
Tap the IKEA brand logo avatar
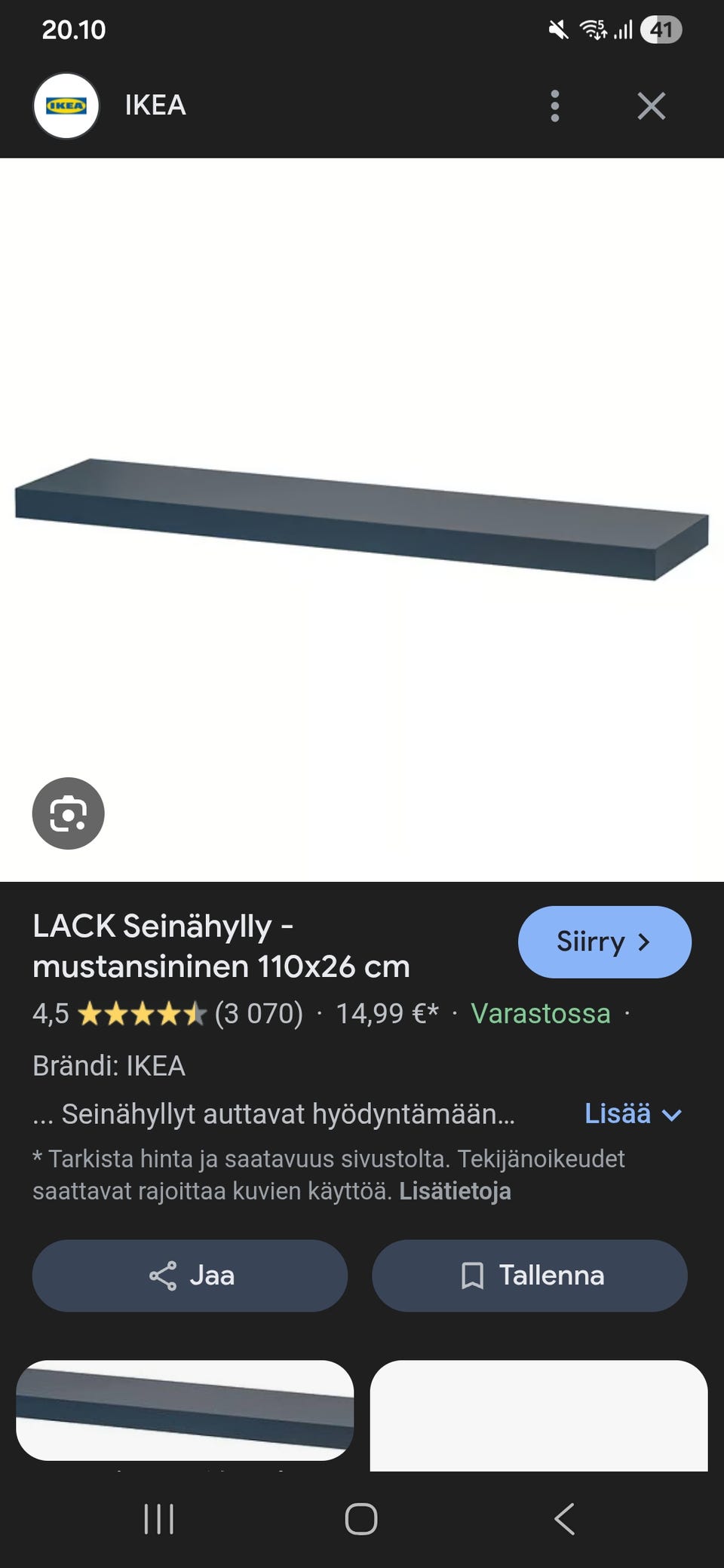tap(67, 106)
